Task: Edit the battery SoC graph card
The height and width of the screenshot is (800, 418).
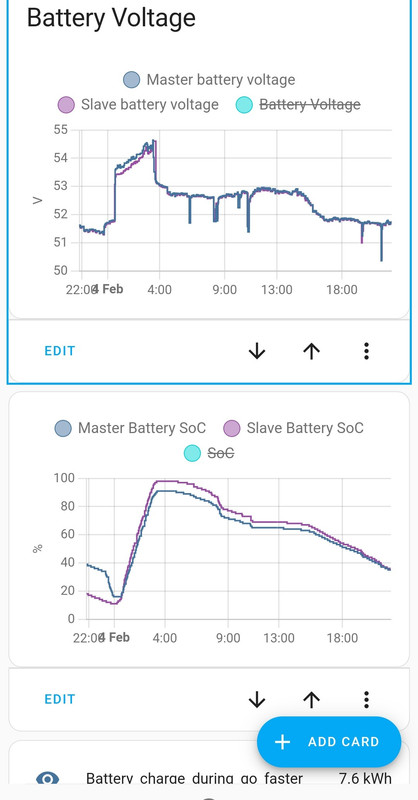Action: pyautogui.click(x=60, y=699)
